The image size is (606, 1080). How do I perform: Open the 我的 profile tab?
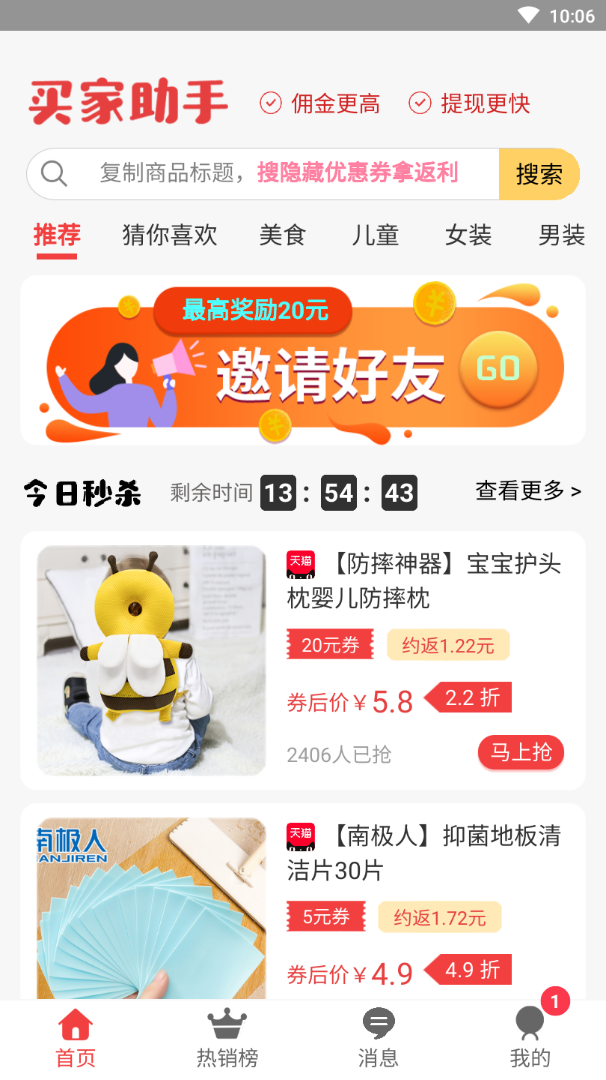530,1039
